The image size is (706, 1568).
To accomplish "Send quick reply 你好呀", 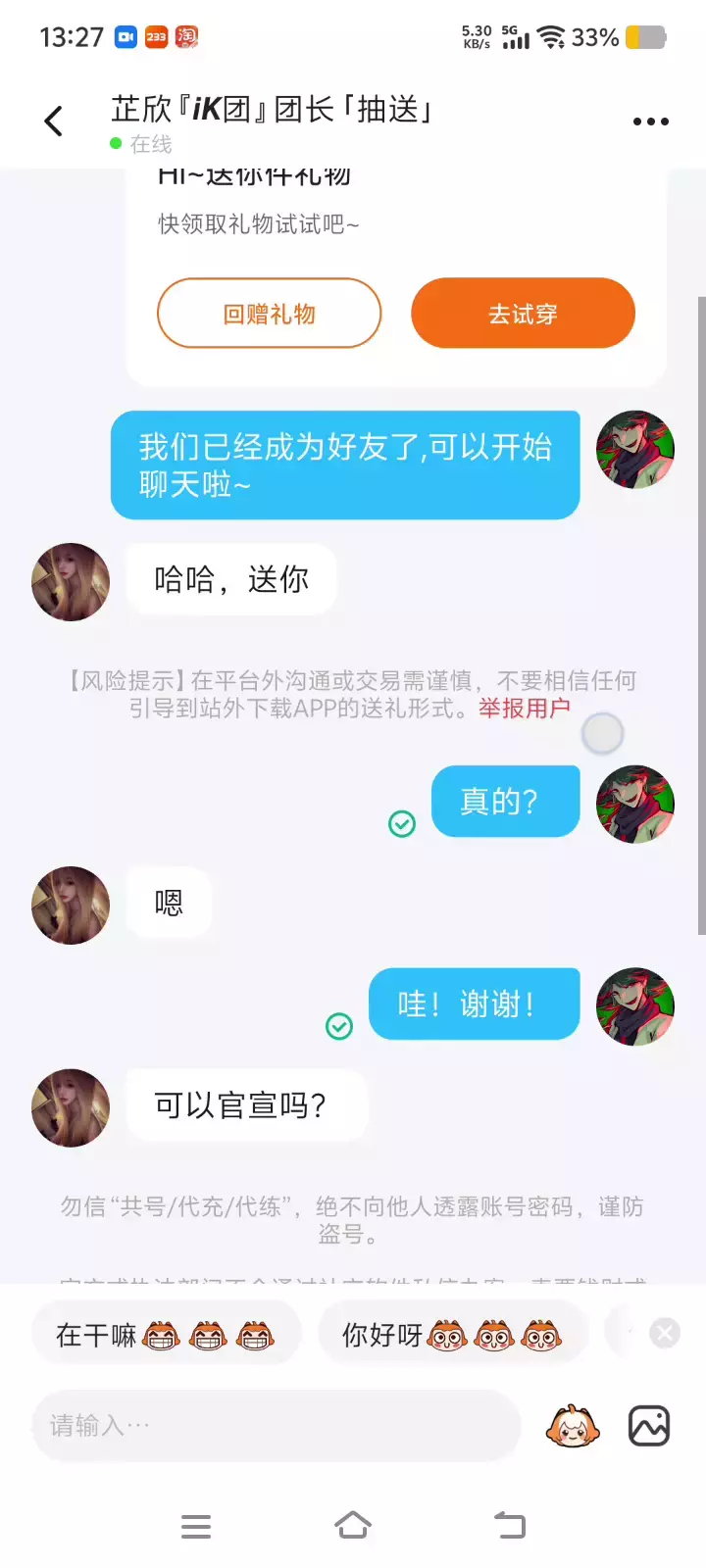I will point(452,1334).
